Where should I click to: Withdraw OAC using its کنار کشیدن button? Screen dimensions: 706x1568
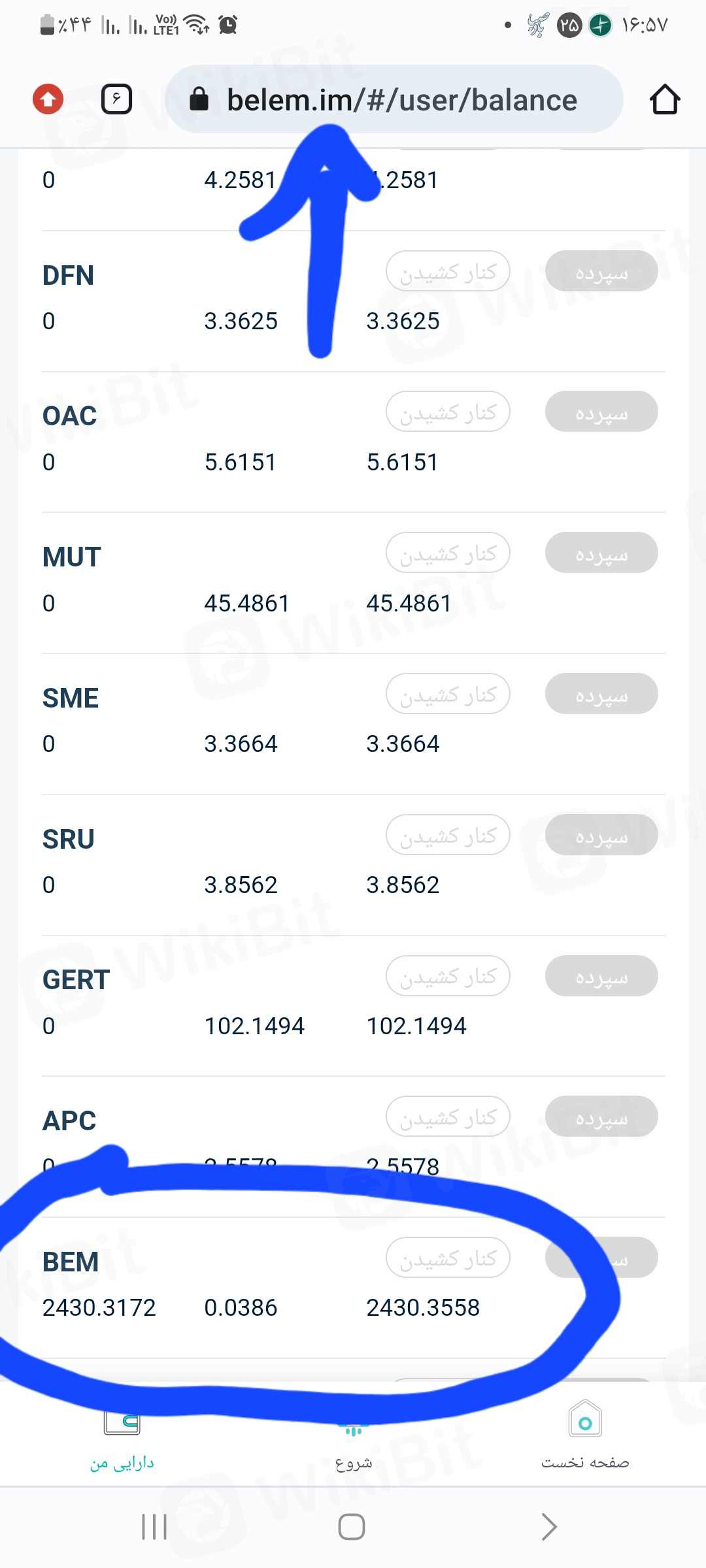pyautogui.click(x=448, y=412)
